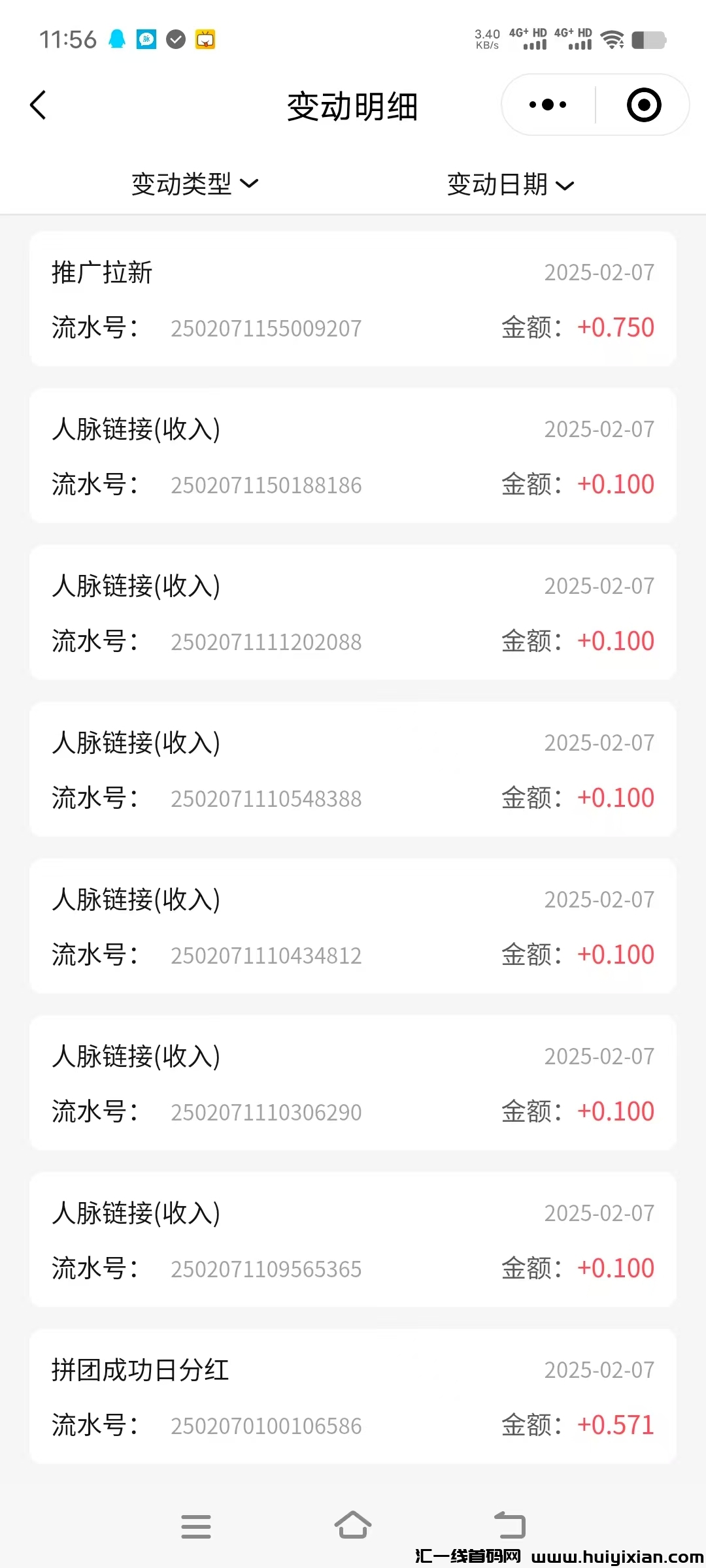Tap the TV icon in the status bar
The image size is (706, 1568).
205,39
